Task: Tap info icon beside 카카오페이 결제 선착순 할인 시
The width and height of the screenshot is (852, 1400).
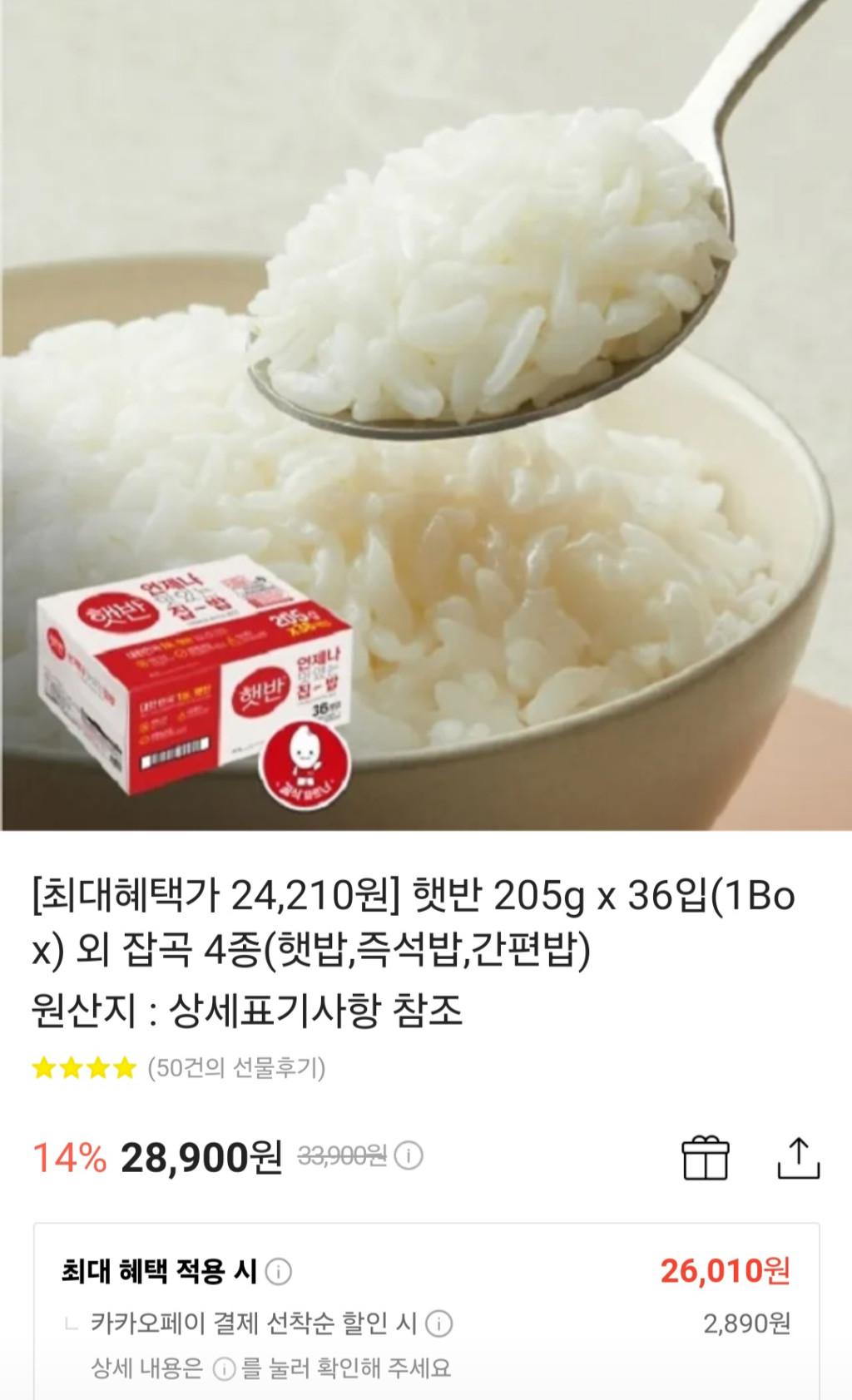Action: (x=438, y=1323)
